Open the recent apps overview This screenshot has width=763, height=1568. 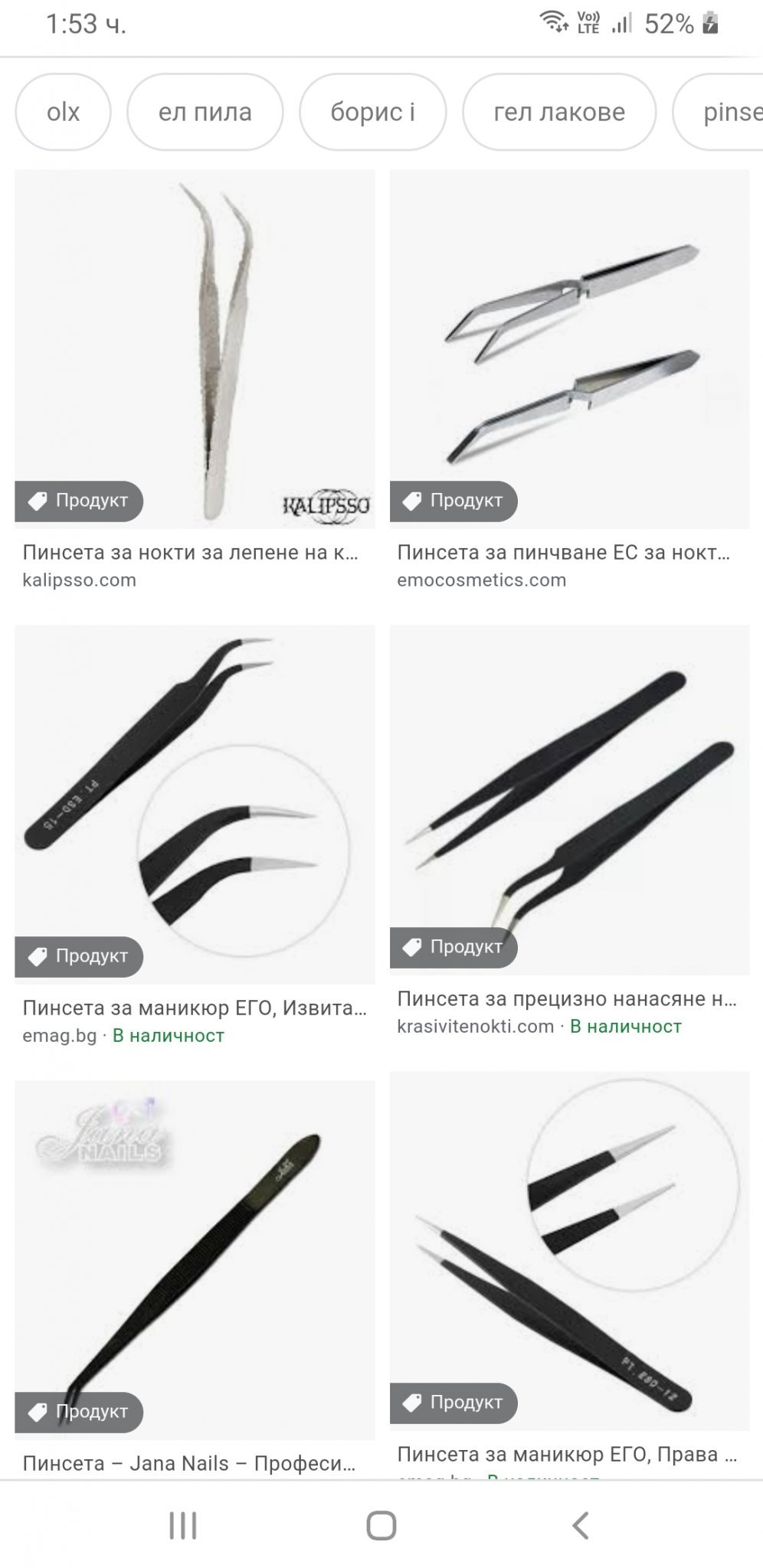[x=183, y=1525]
